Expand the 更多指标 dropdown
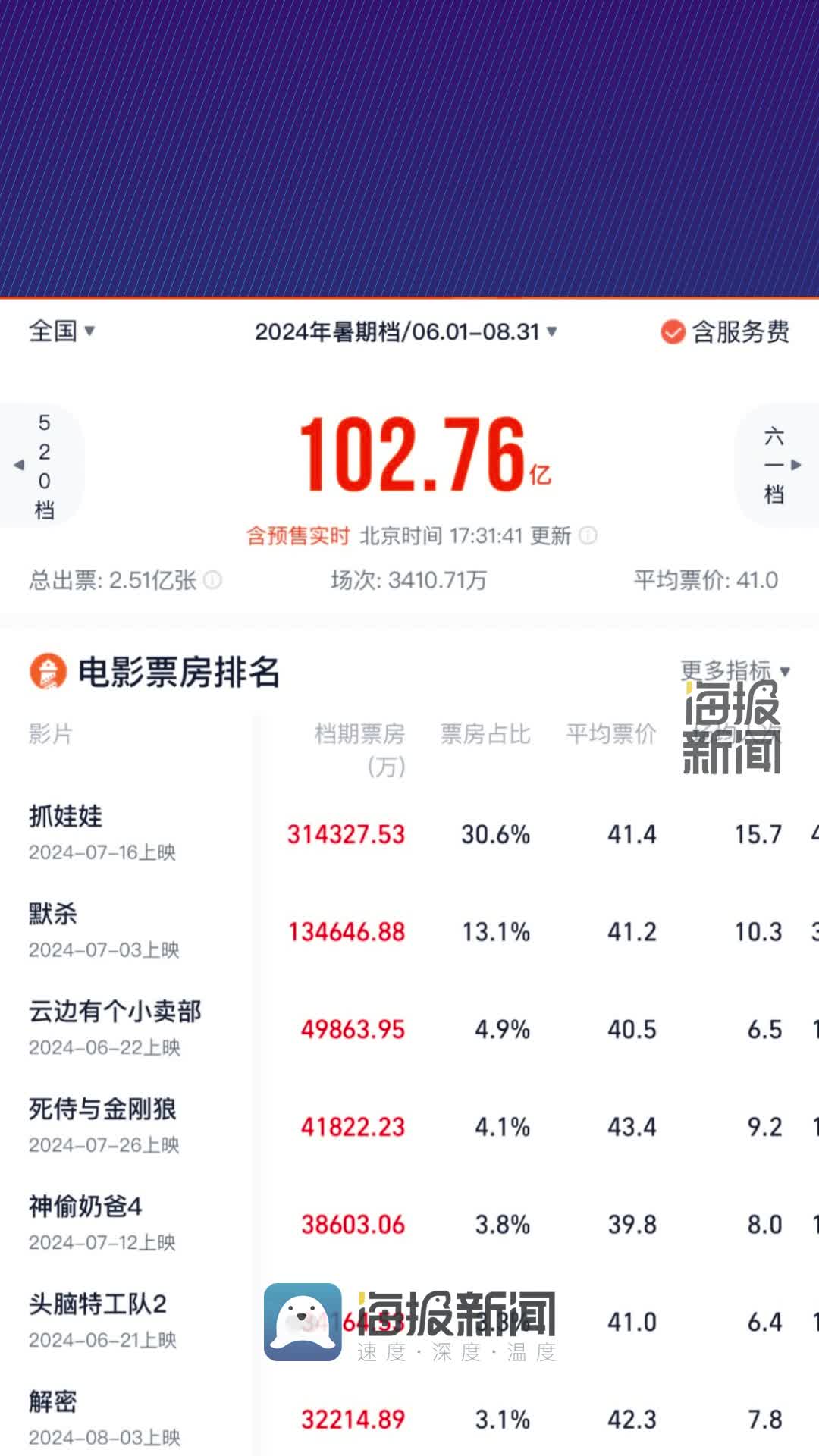 [736, 671]
